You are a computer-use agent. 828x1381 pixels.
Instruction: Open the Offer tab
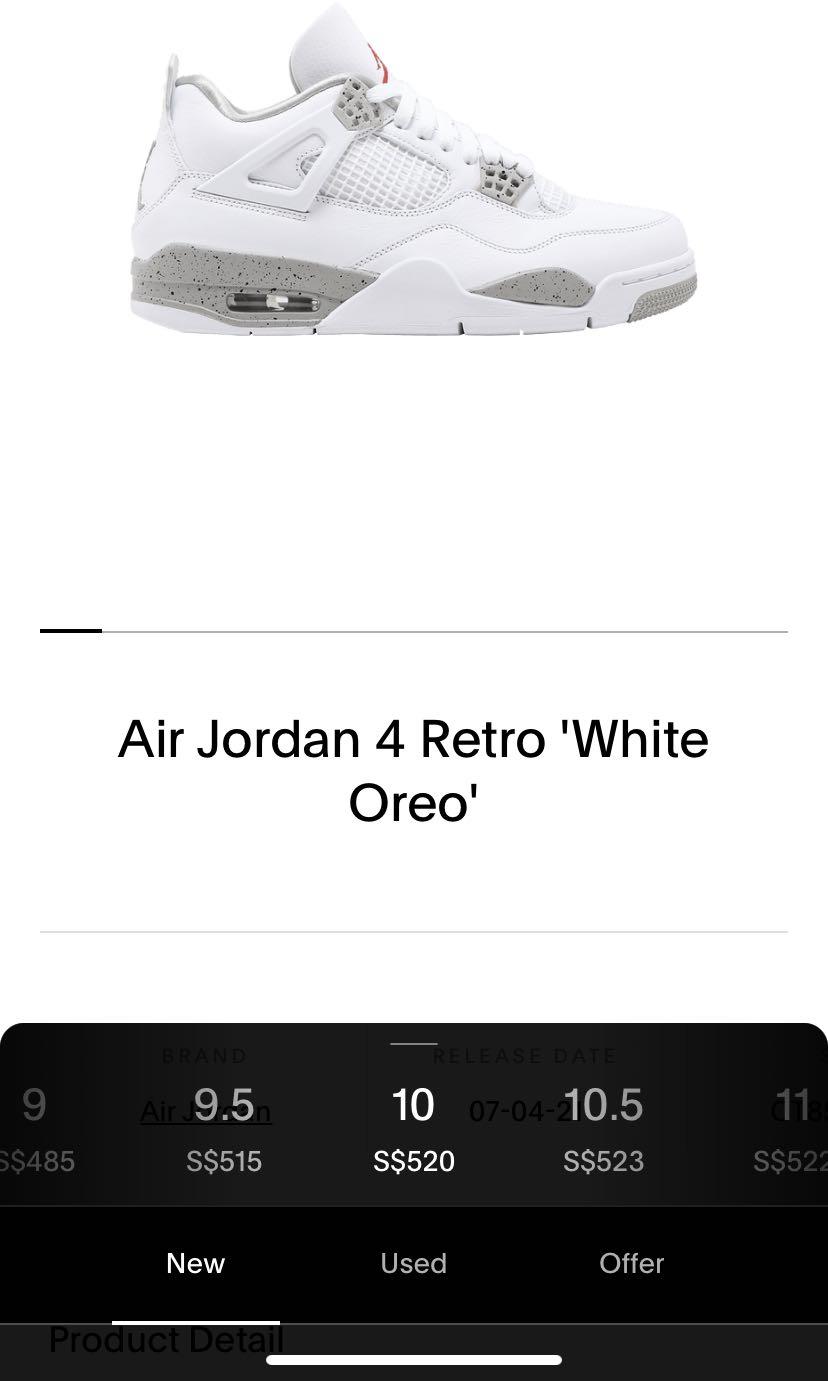coord(631,1263)
